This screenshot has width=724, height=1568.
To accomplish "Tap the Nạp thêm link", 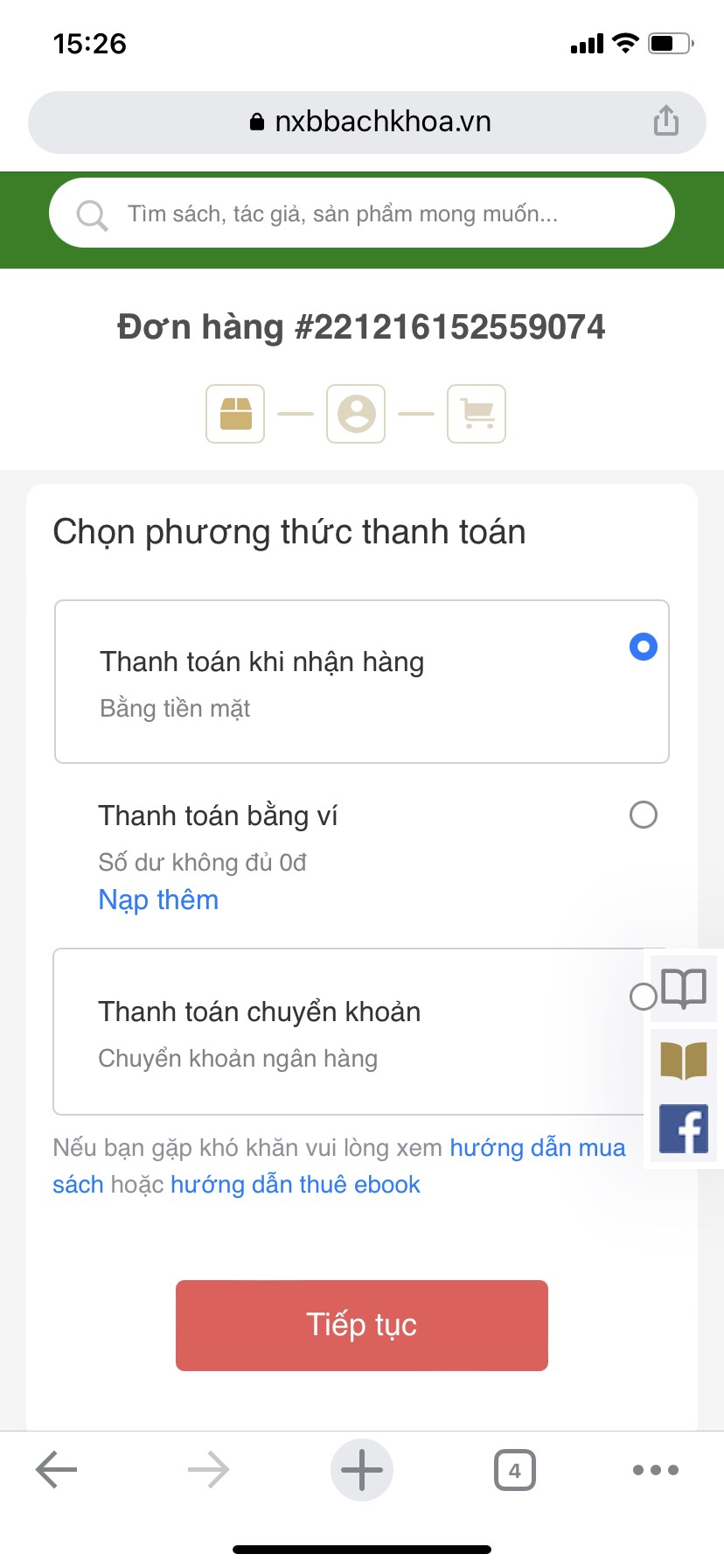I will coord(158,899).
